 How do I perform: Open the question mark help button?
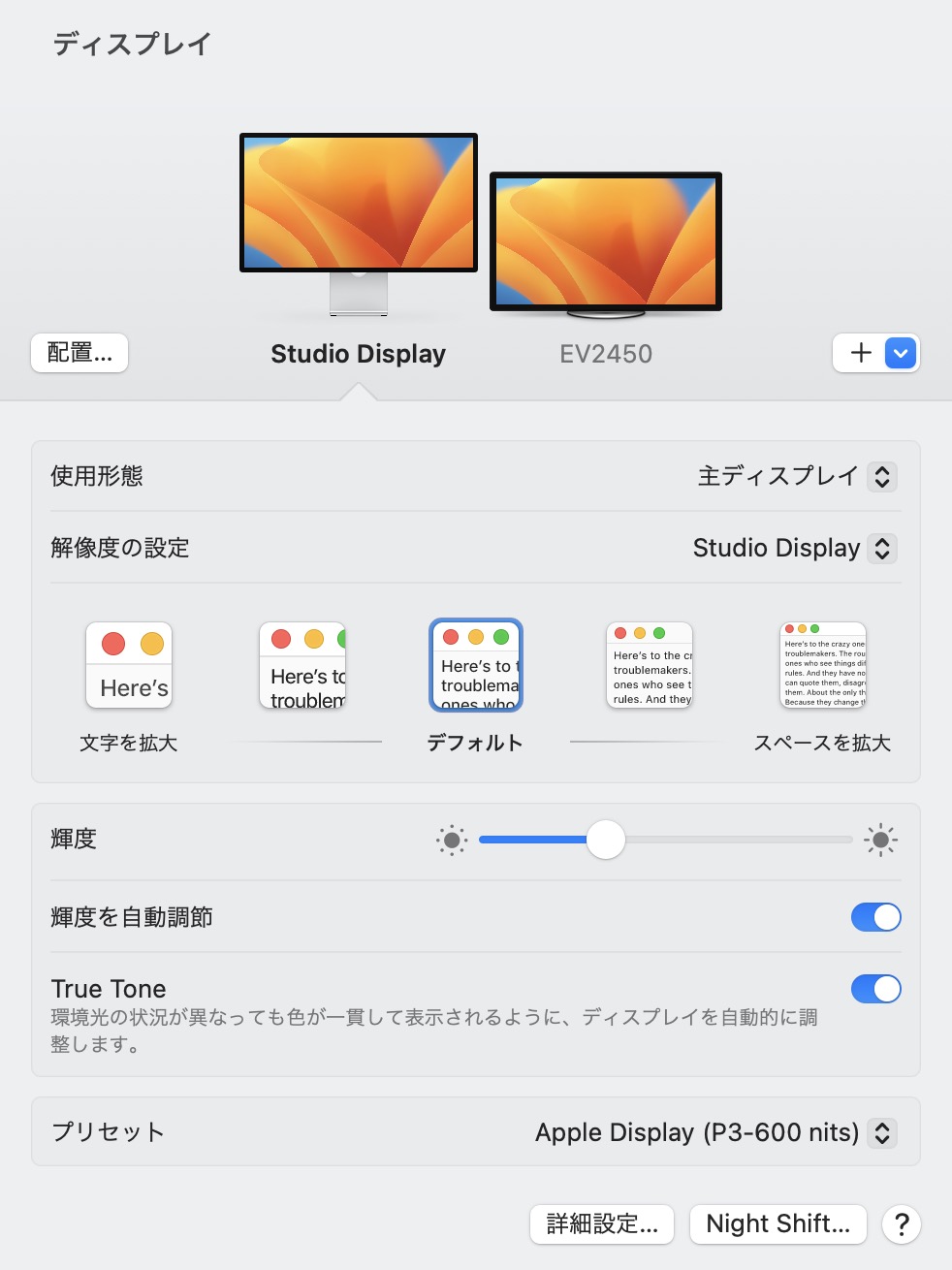pyautogui.click(x=902, y=1224)
